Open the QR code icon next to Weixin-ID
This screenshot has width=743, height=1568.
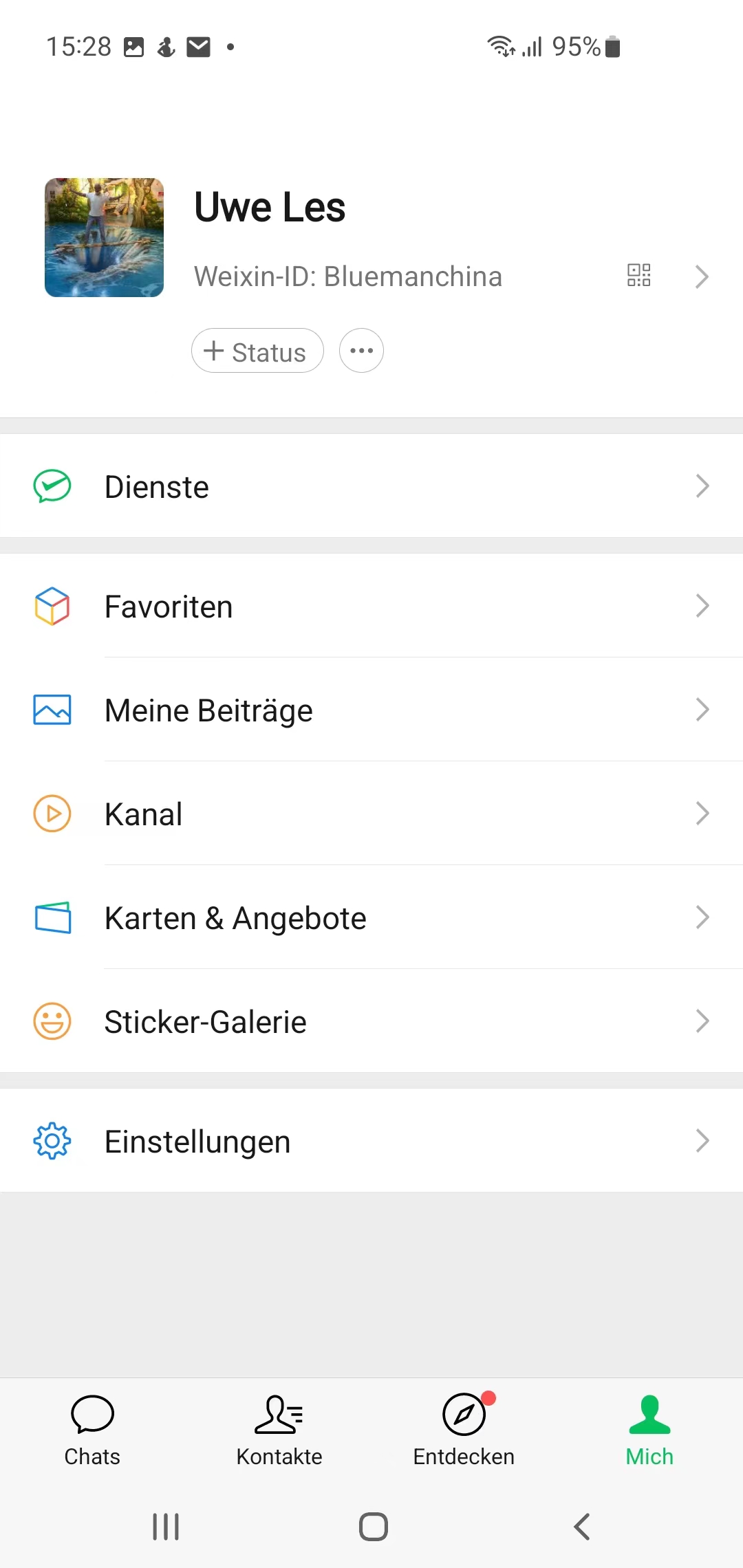pyautogui.click(x=638, y=275)
